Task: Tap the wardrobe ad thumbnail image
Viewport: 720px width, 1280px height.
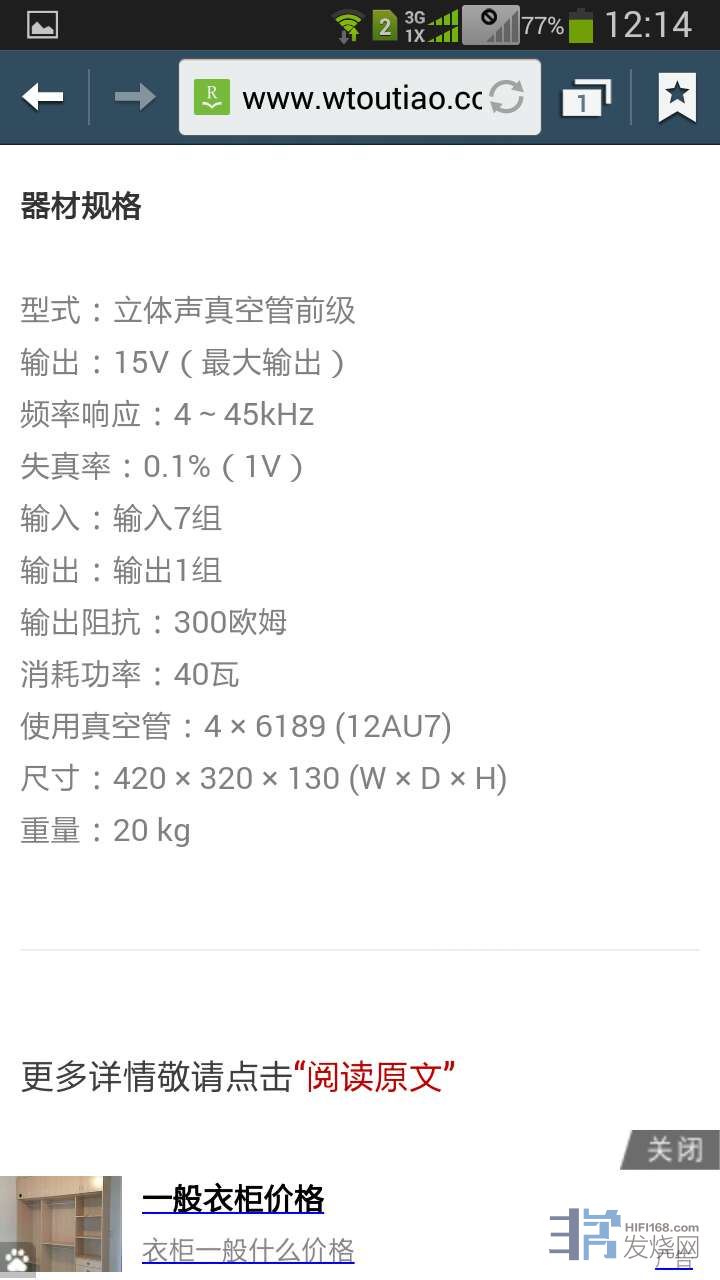Action: click(61, 1224)
